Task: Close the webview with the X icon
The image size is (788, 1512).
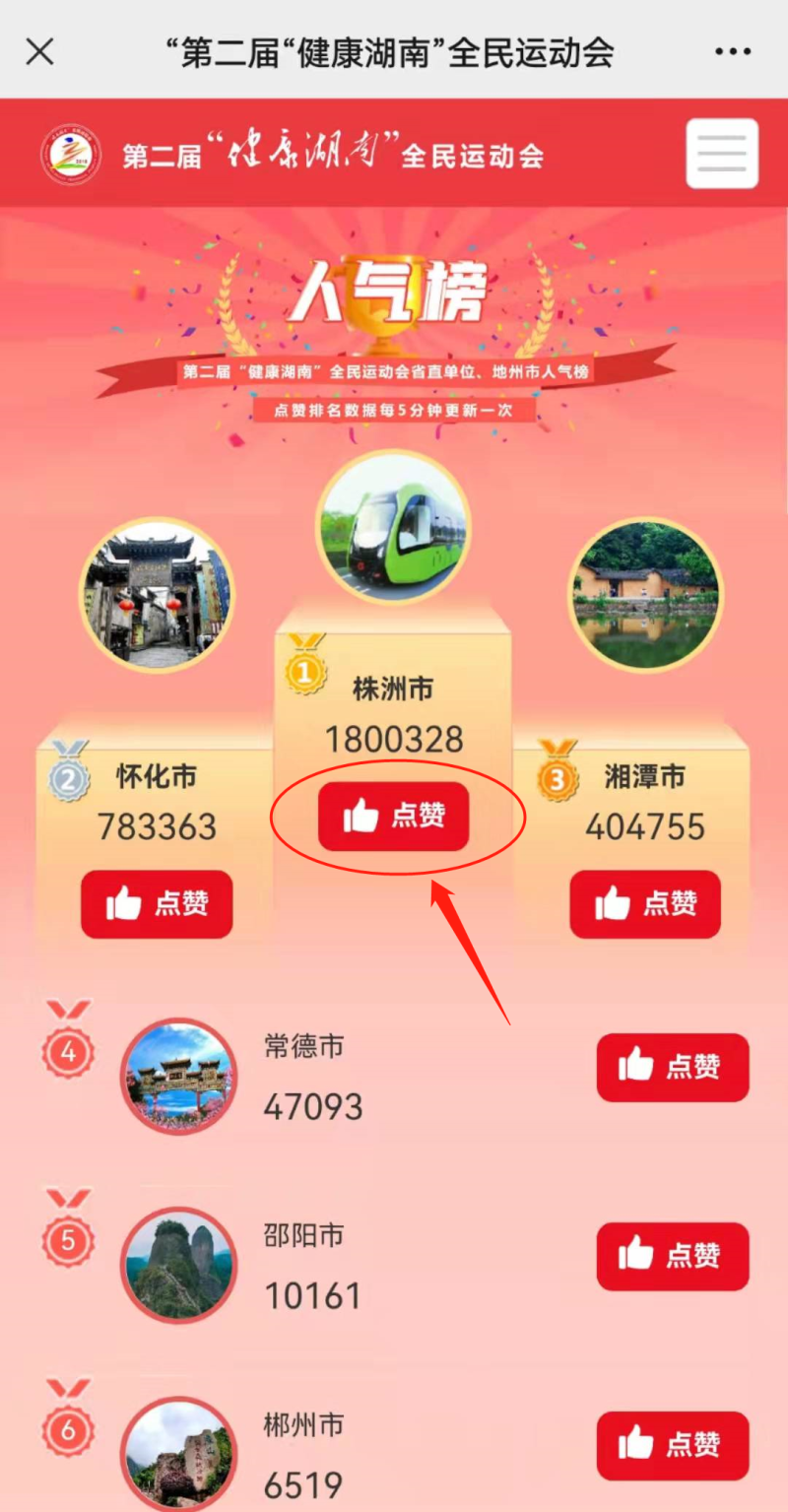Action: point(39,51)
